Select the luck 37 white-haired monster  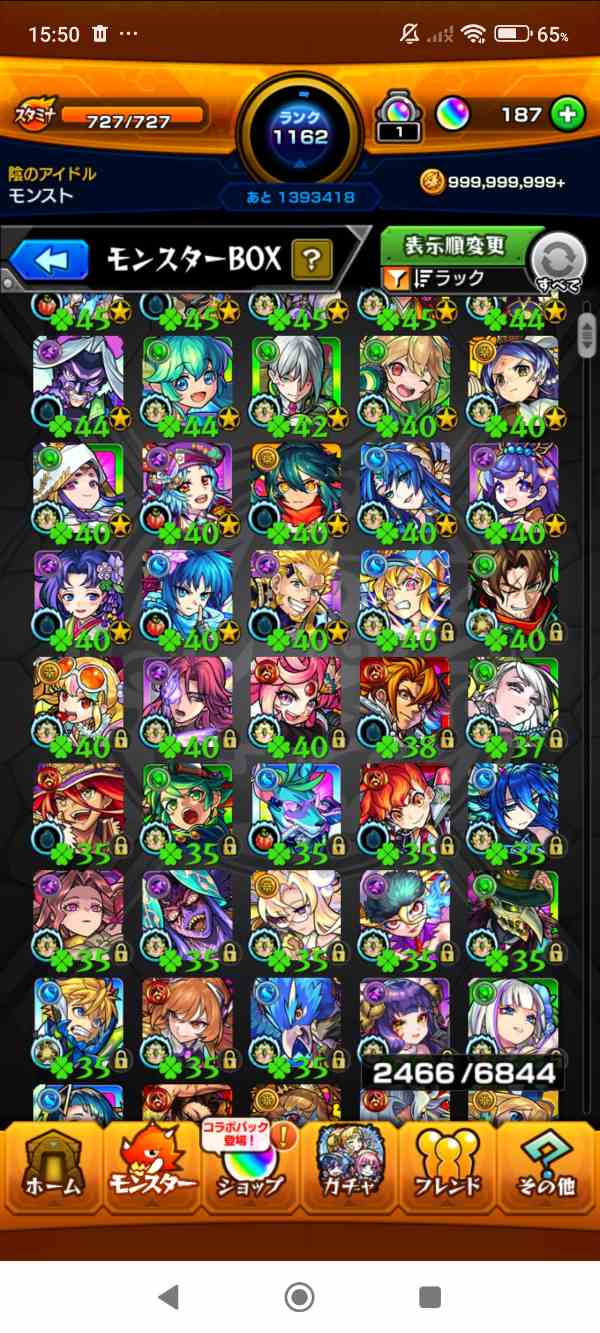(x=513, y=705)
